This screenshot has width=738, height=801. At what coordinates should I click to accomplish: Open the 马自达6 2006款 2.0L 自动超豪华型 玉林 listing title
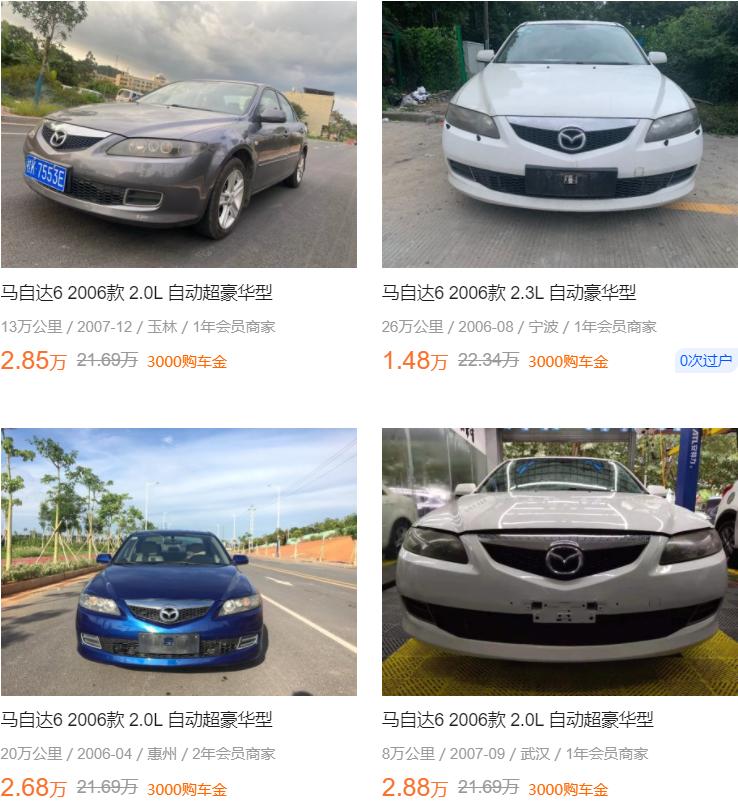(140, 294)
